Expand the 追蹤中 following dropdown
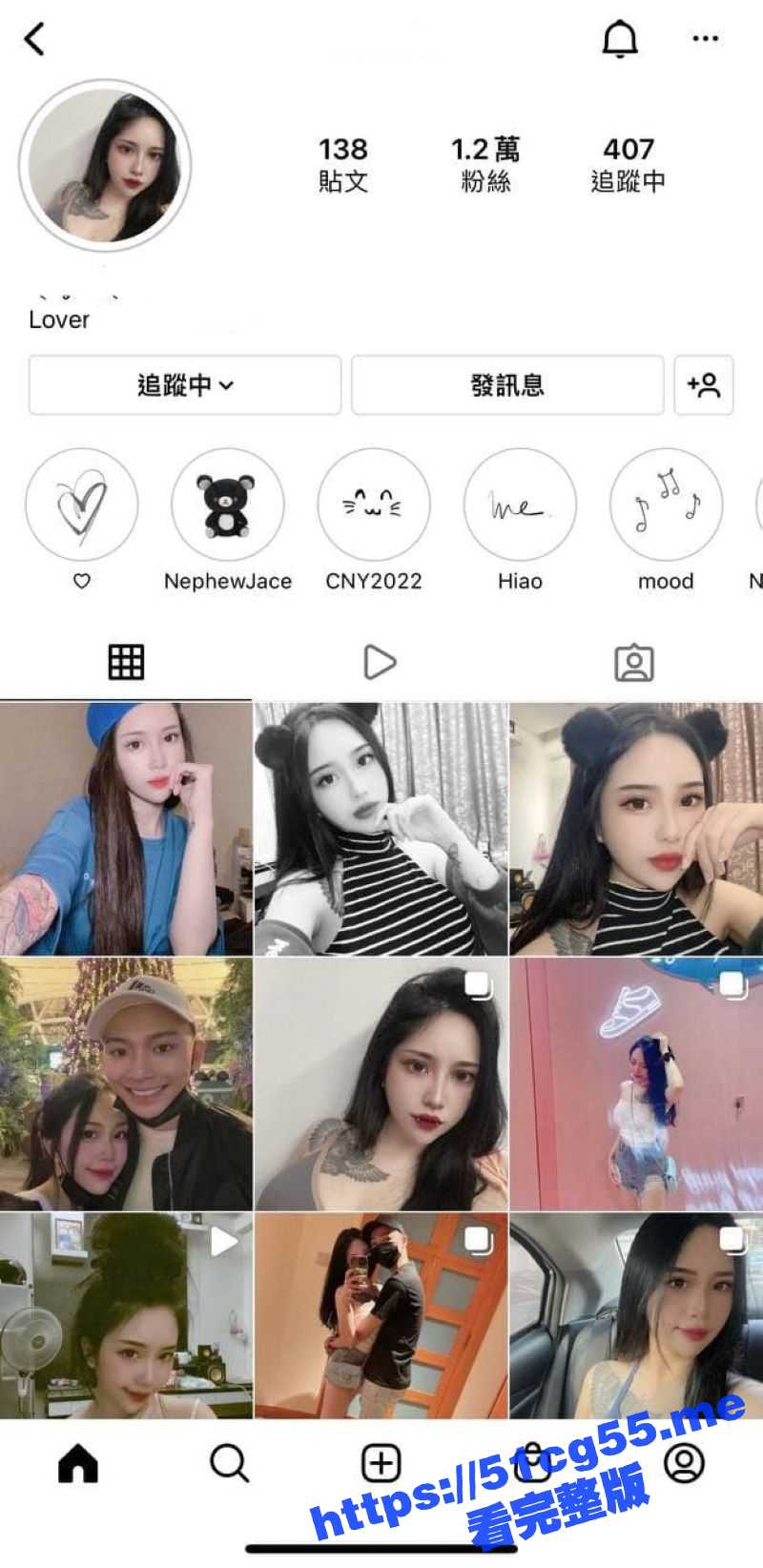763x1568 pixels. [185, 385]
